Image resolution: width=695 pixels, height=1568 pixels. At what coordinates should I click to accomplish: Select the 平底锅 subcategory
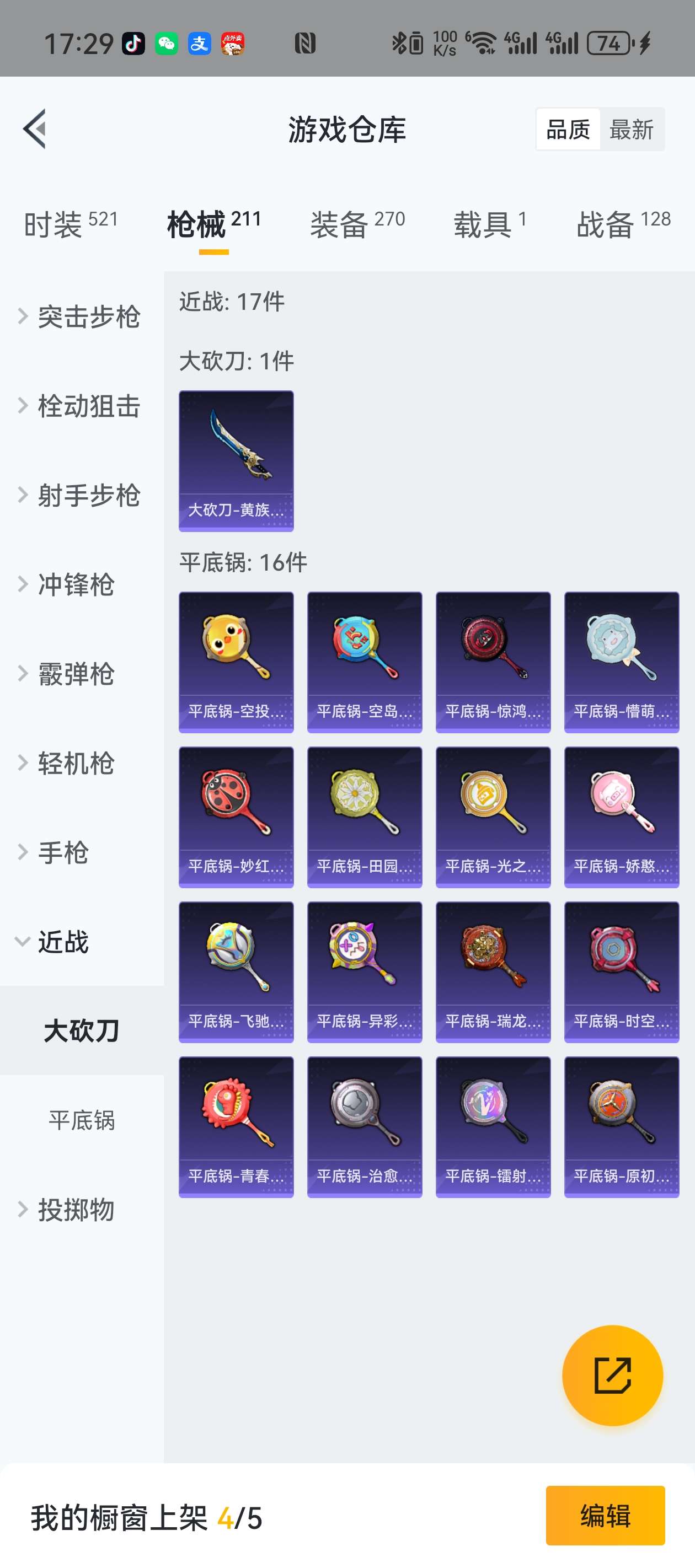(x=82, y=1120)
